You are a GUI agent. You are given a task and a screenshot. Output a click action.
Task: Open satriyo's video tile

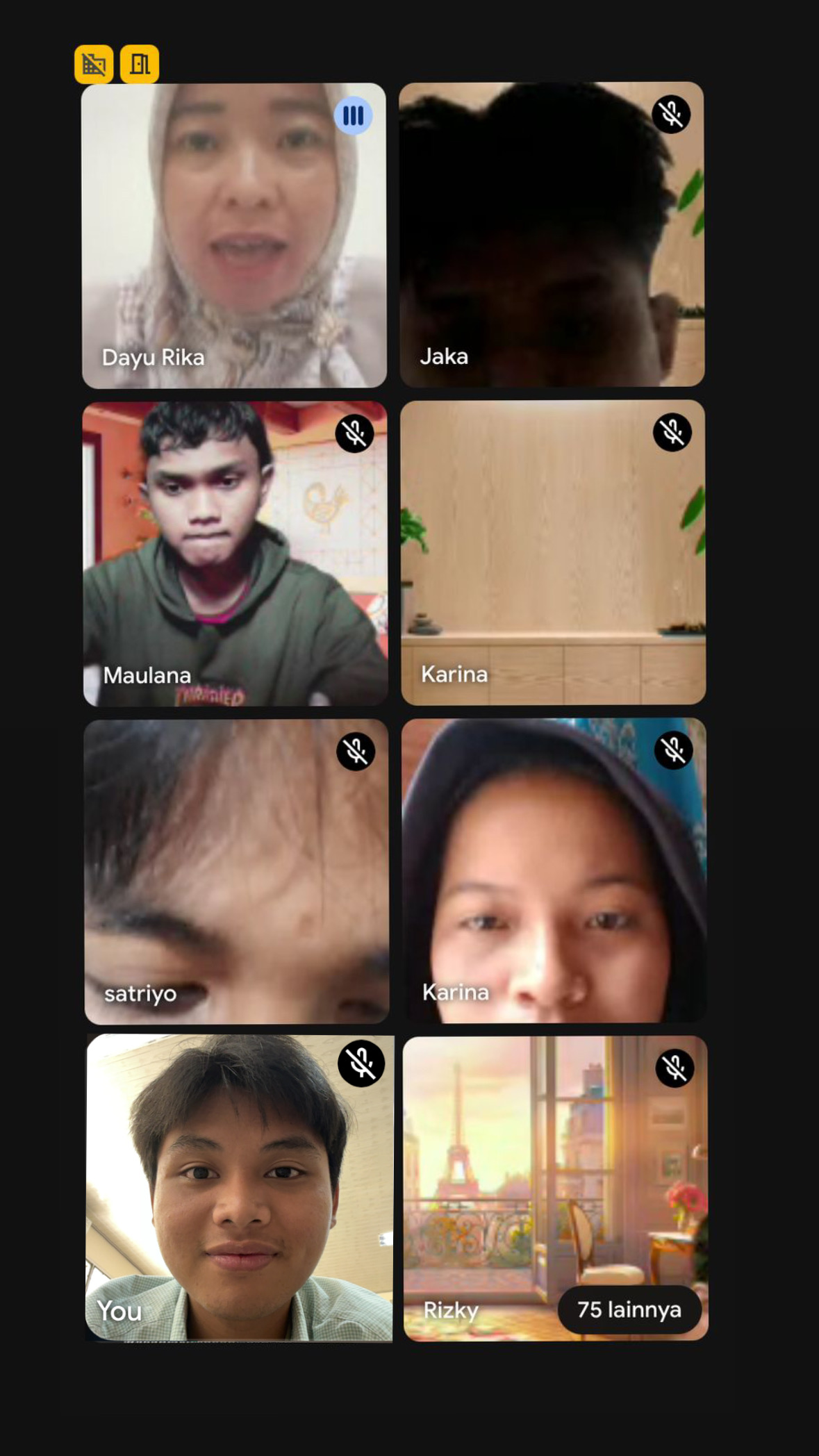pos(236,871)
